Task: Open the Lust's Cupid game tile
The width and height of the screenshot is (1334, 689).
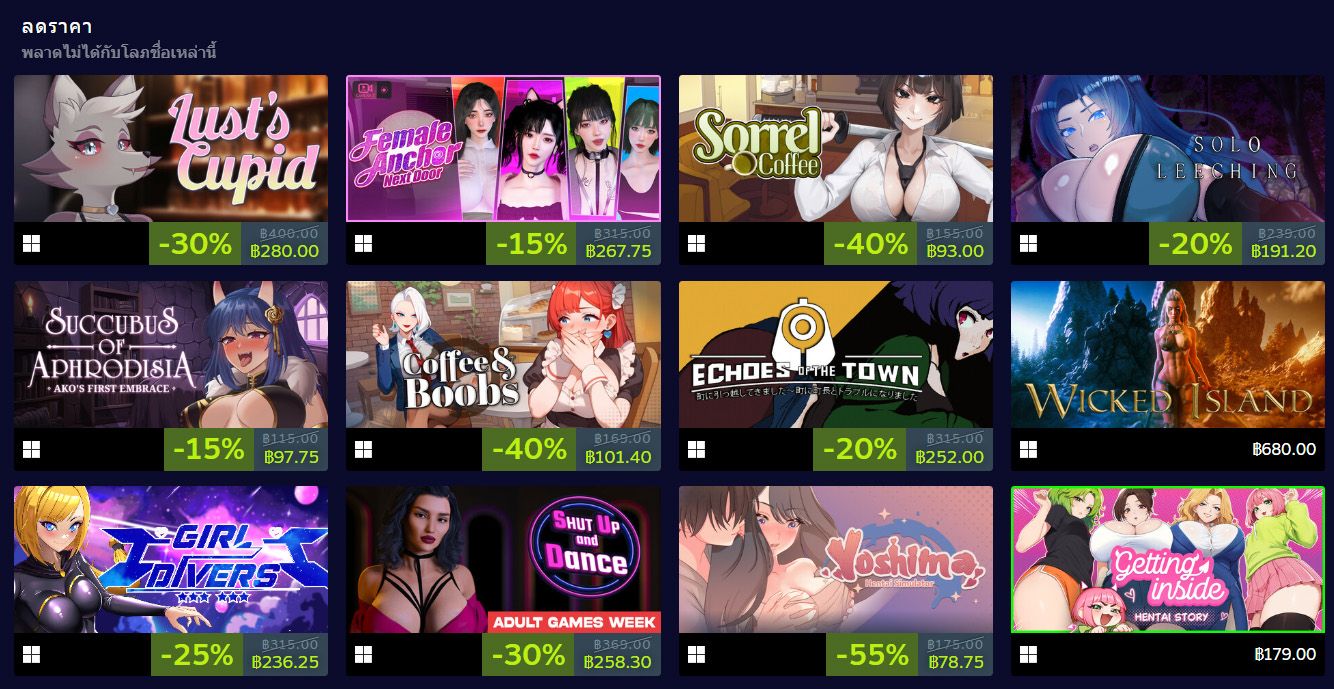Action: (171, 148)
